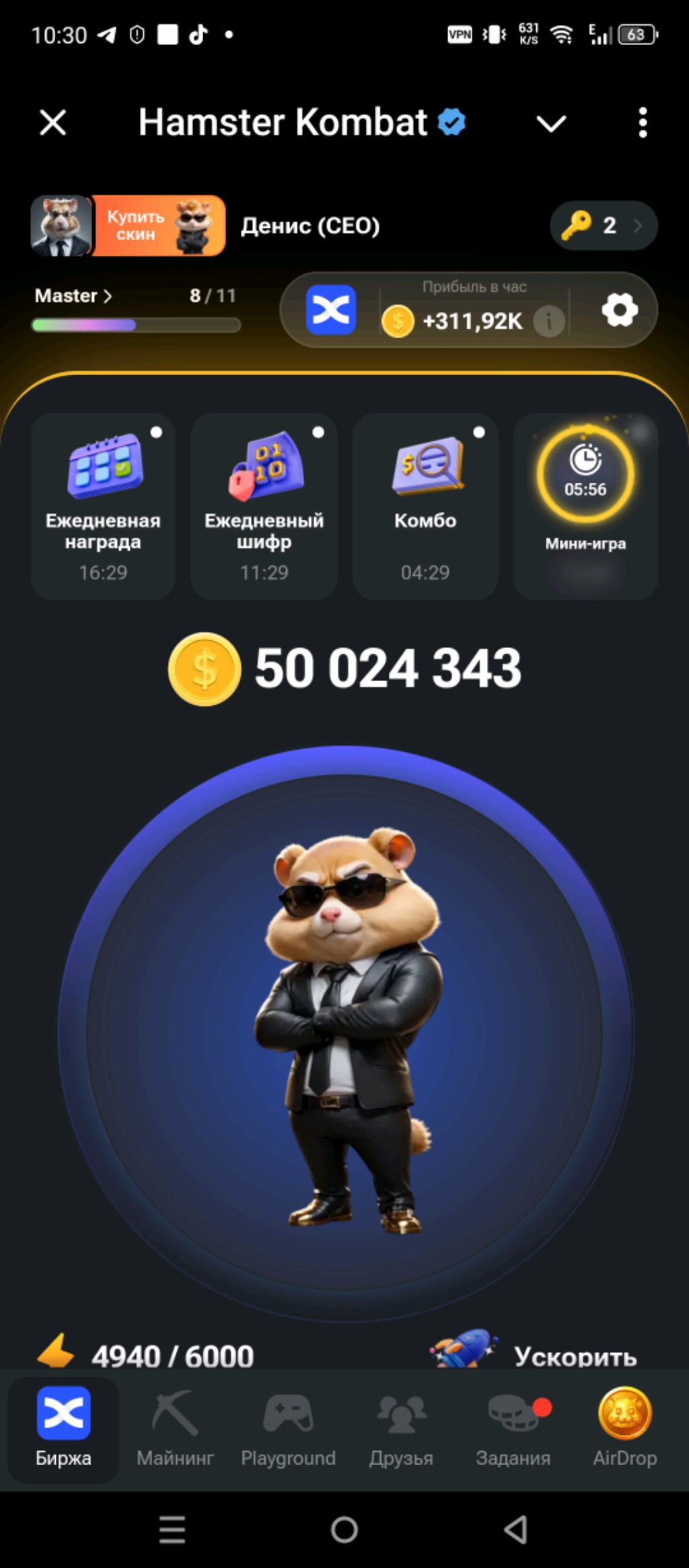The height and width of the screenshot is (1568, 689).
Task: Open the exchange logo next to profit
Action: tap(331, 310)
